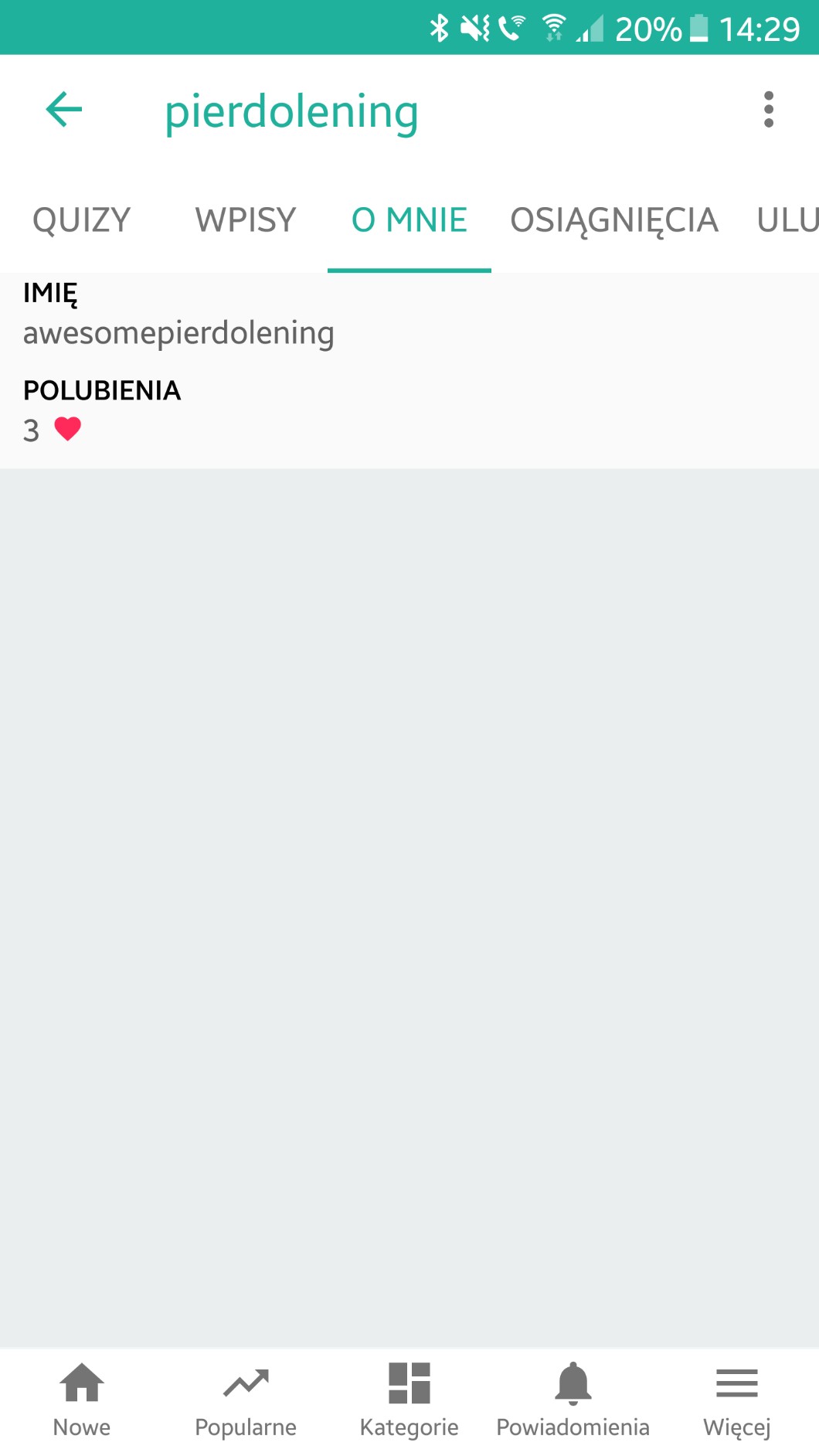Go to Nowe in bottom navigation
Screen dimensions: 819x1456
(82, 1400)
